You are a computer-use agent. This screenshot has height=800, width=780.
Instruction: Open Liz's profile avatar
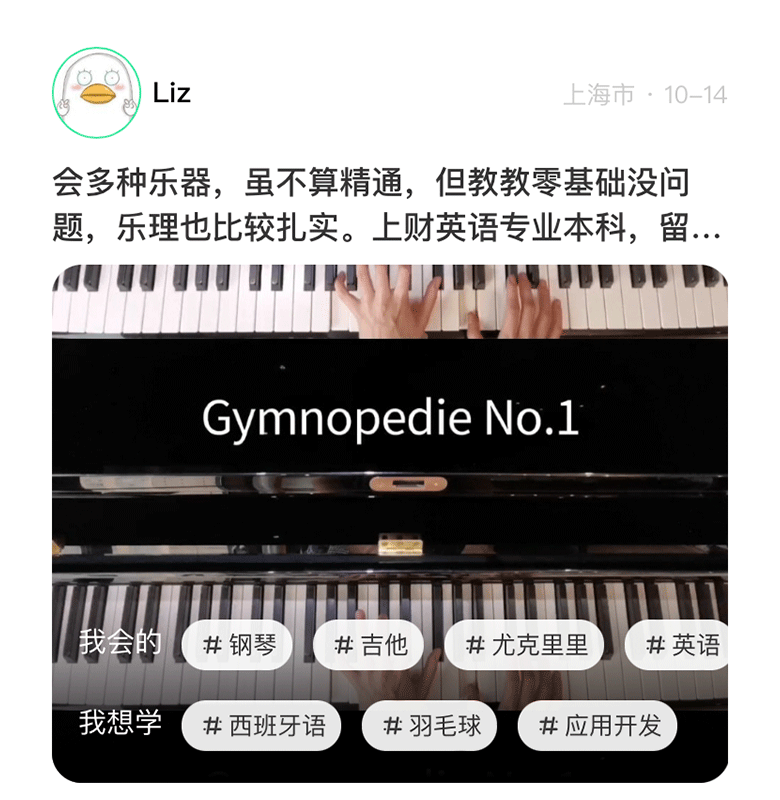pos(96,93)
